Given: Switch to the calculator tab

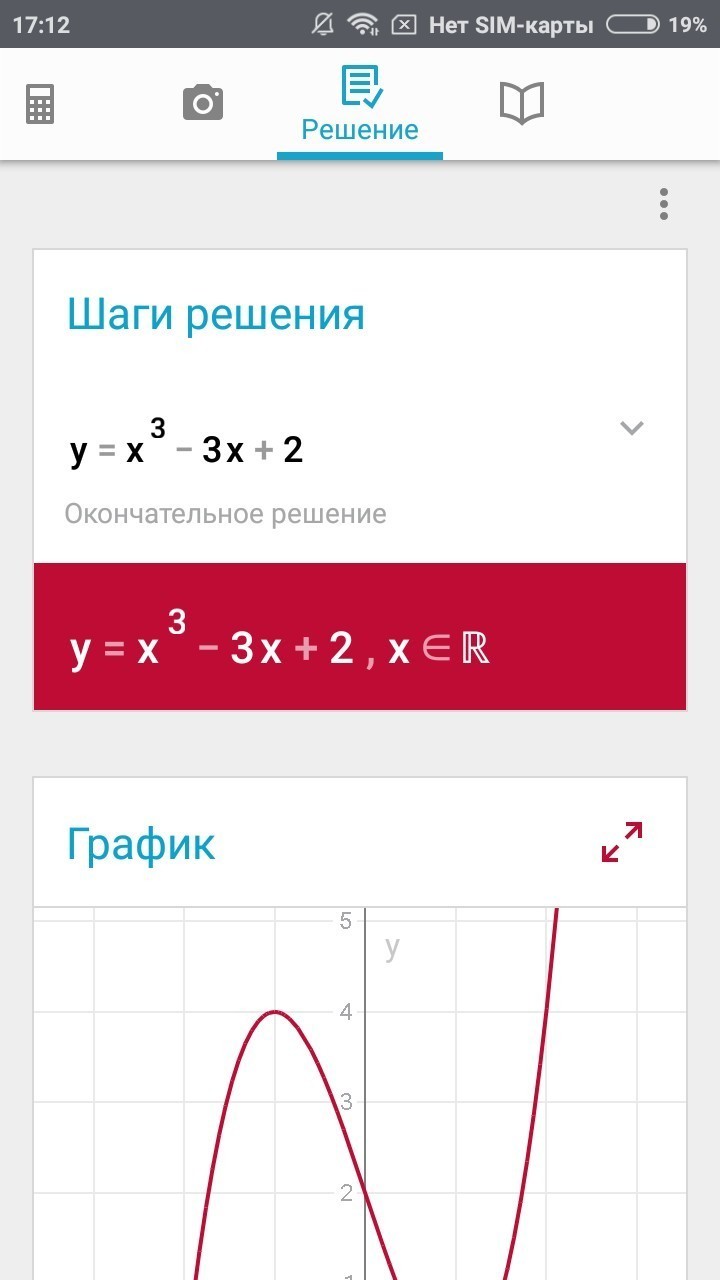Looking at the screenshot, I should (x=40, y=103).
